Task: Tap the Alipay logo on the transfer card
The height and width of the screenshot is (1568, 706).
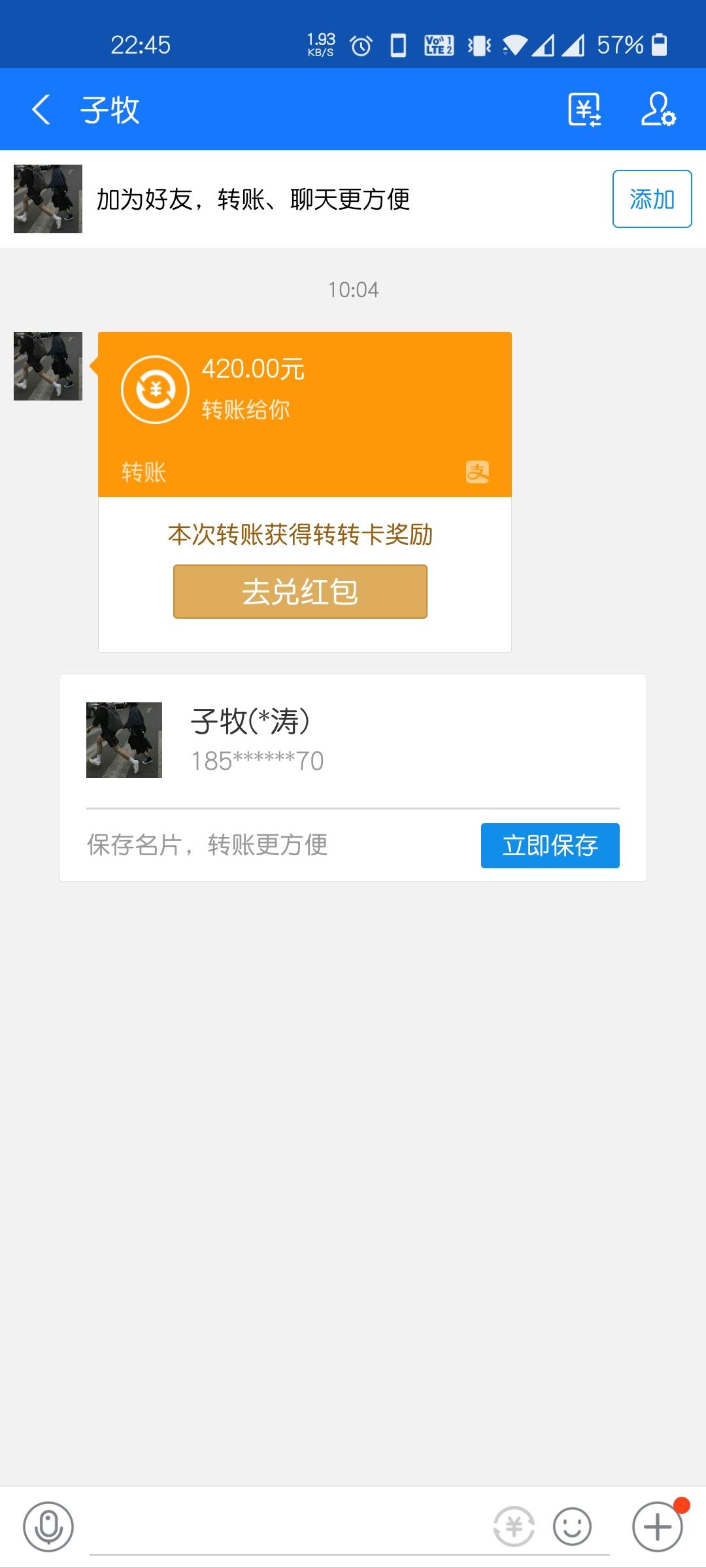Action: pos(477,472)
